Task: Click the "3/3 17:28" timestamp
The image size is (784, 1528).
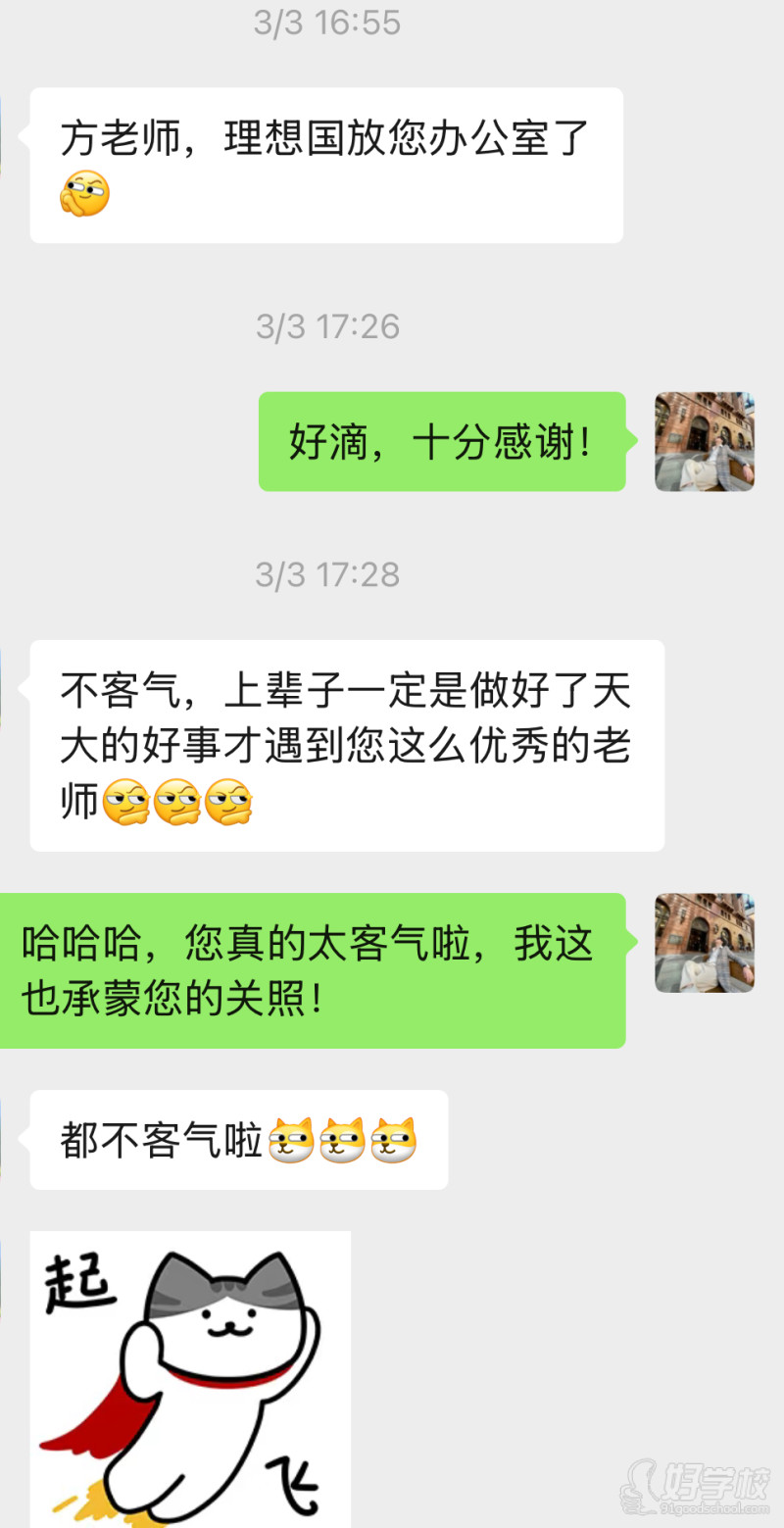Action: (327, 575)
